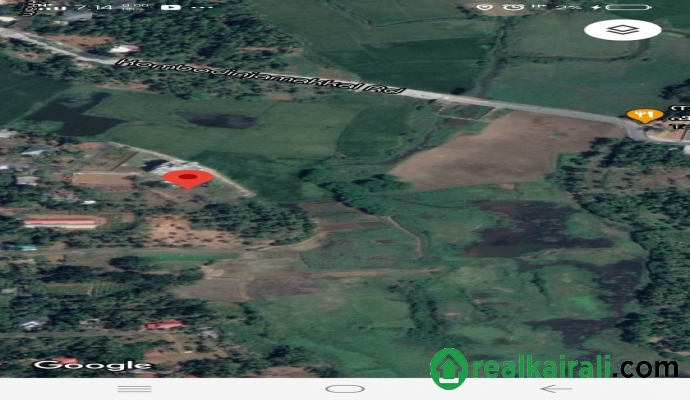This screenshot has width=690, height=400.
Task: Open the map layers button
Action: [x=622, y=30]
